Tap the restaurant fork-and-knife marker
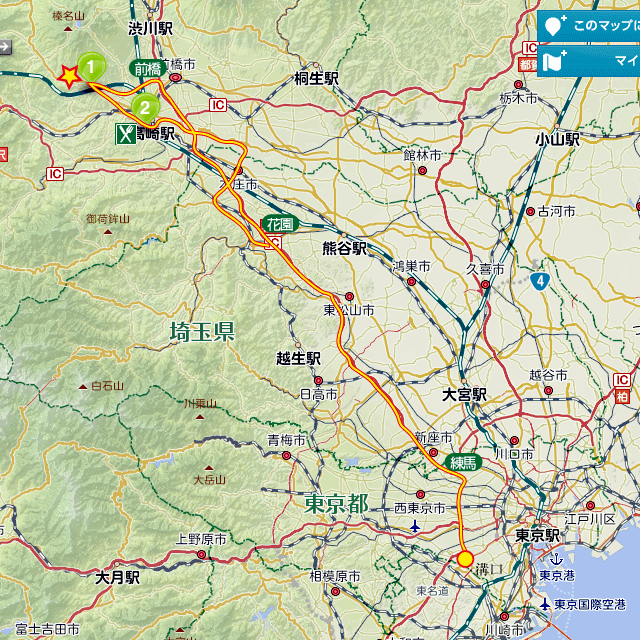This screenshot has height=640, width=640. [x=126, y=134]
